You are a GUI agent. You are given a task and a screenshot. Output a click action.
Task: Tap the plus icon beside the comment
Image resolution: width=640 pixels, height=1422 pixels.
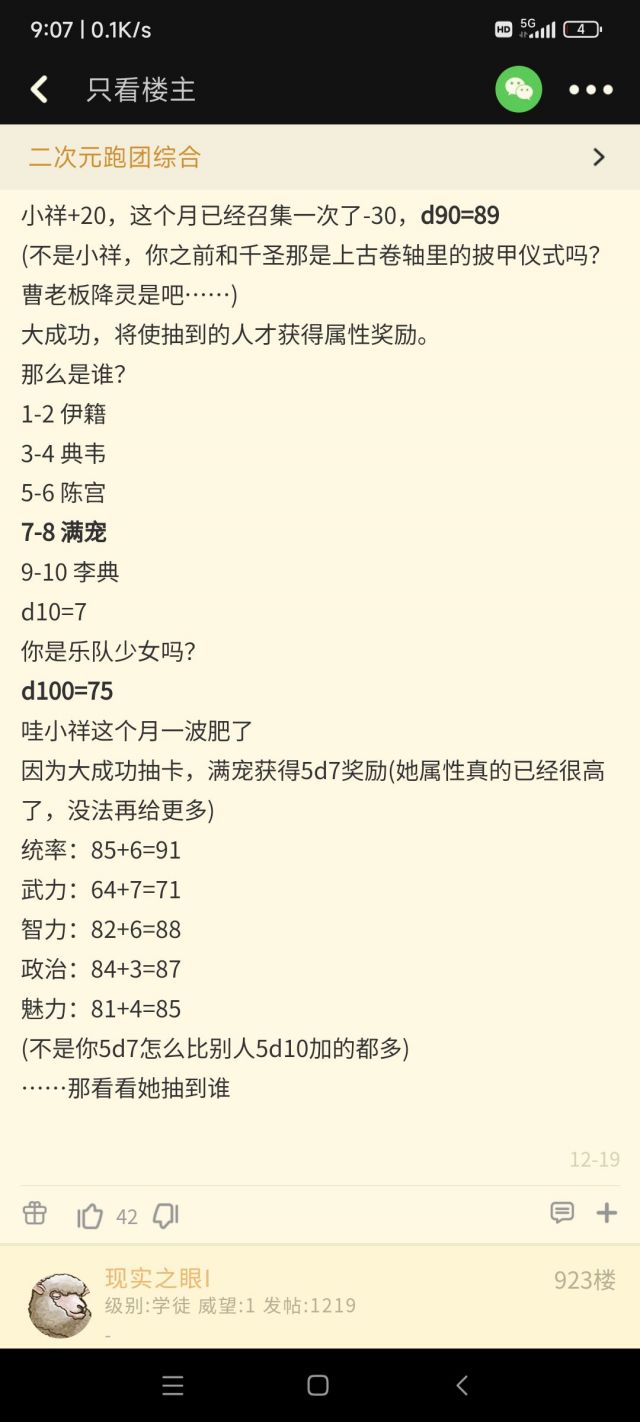(x=607, y=1213)
